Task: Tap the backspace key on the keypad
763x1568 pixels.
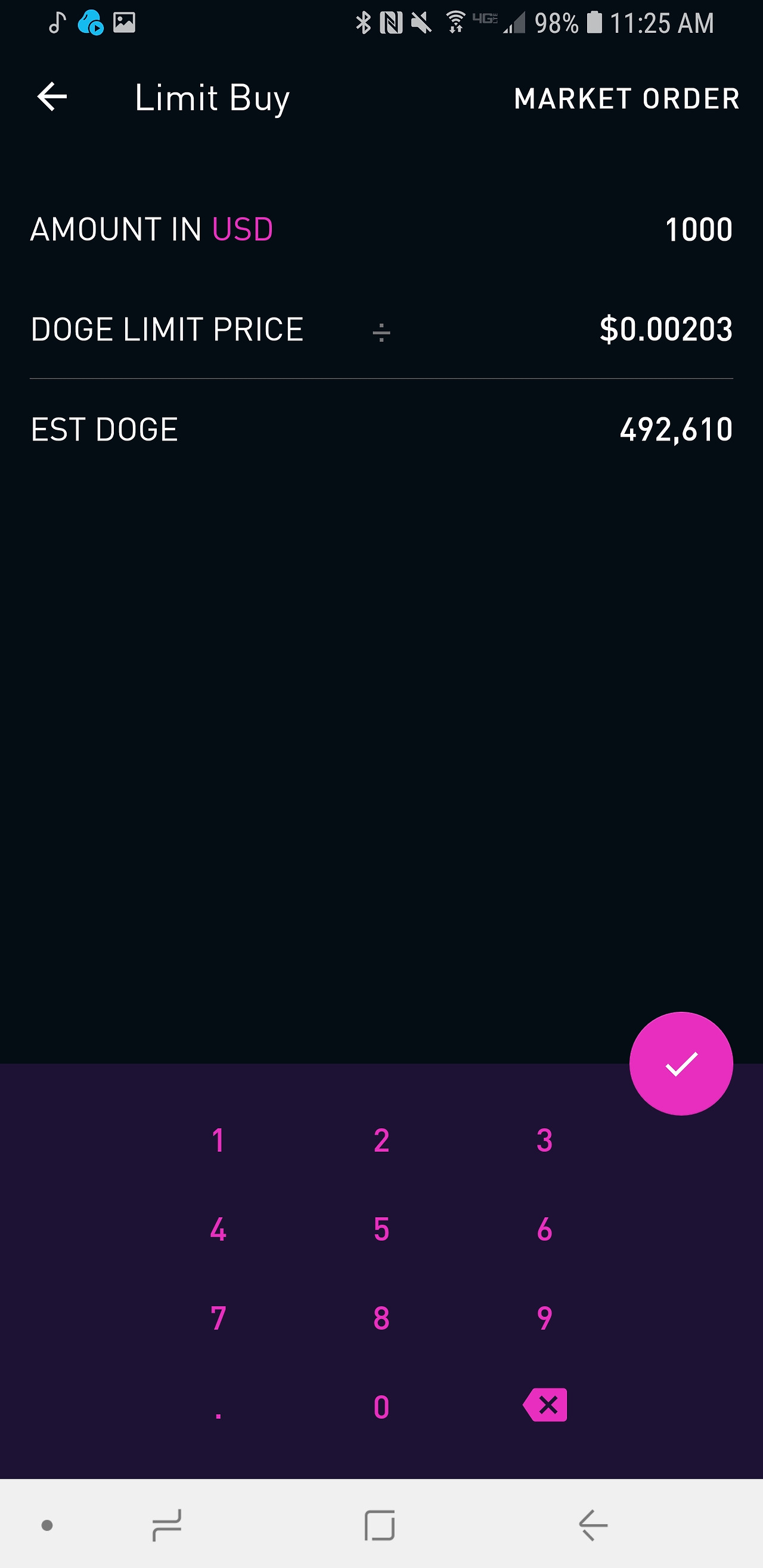Action: pos(544,1406)
